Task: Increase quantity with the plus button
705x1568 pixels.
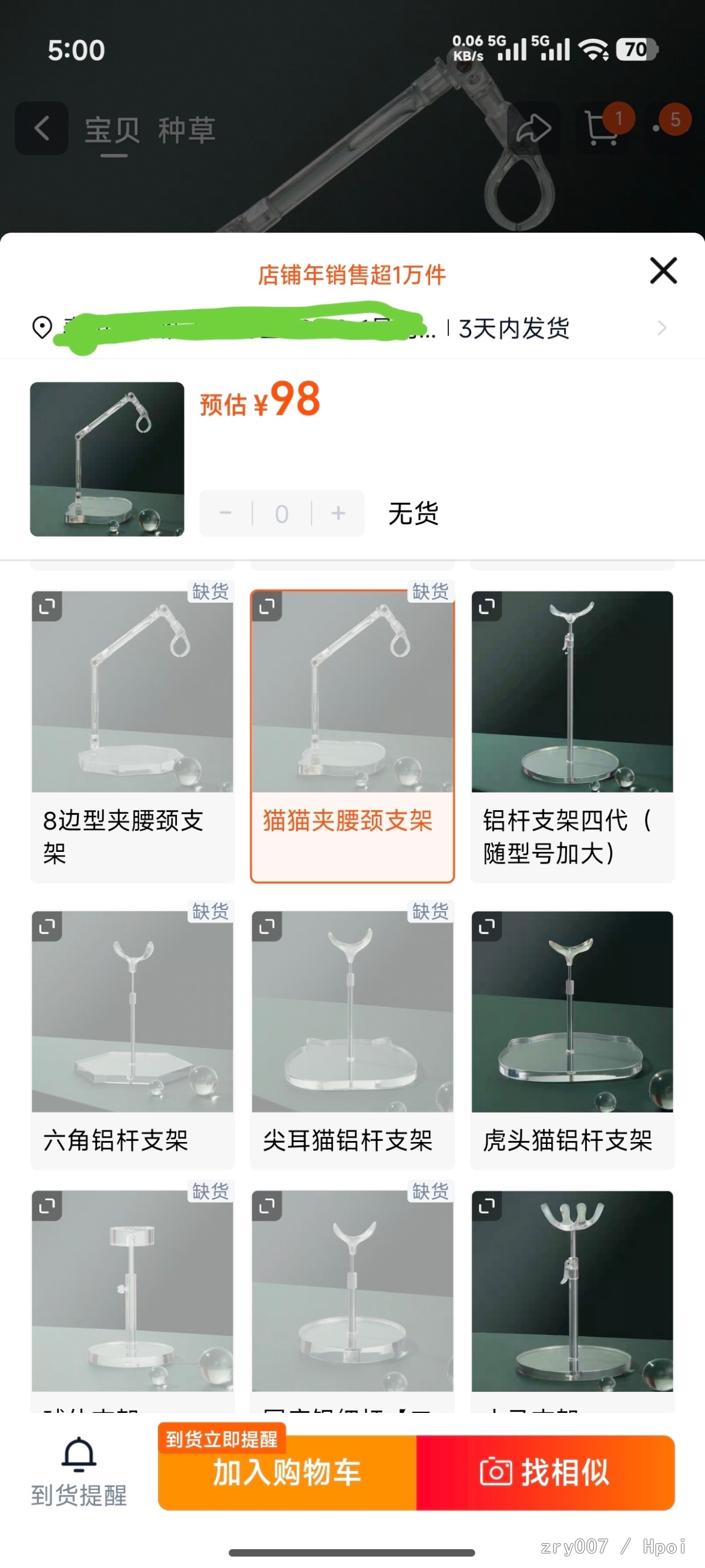Action: pos(338,513)
